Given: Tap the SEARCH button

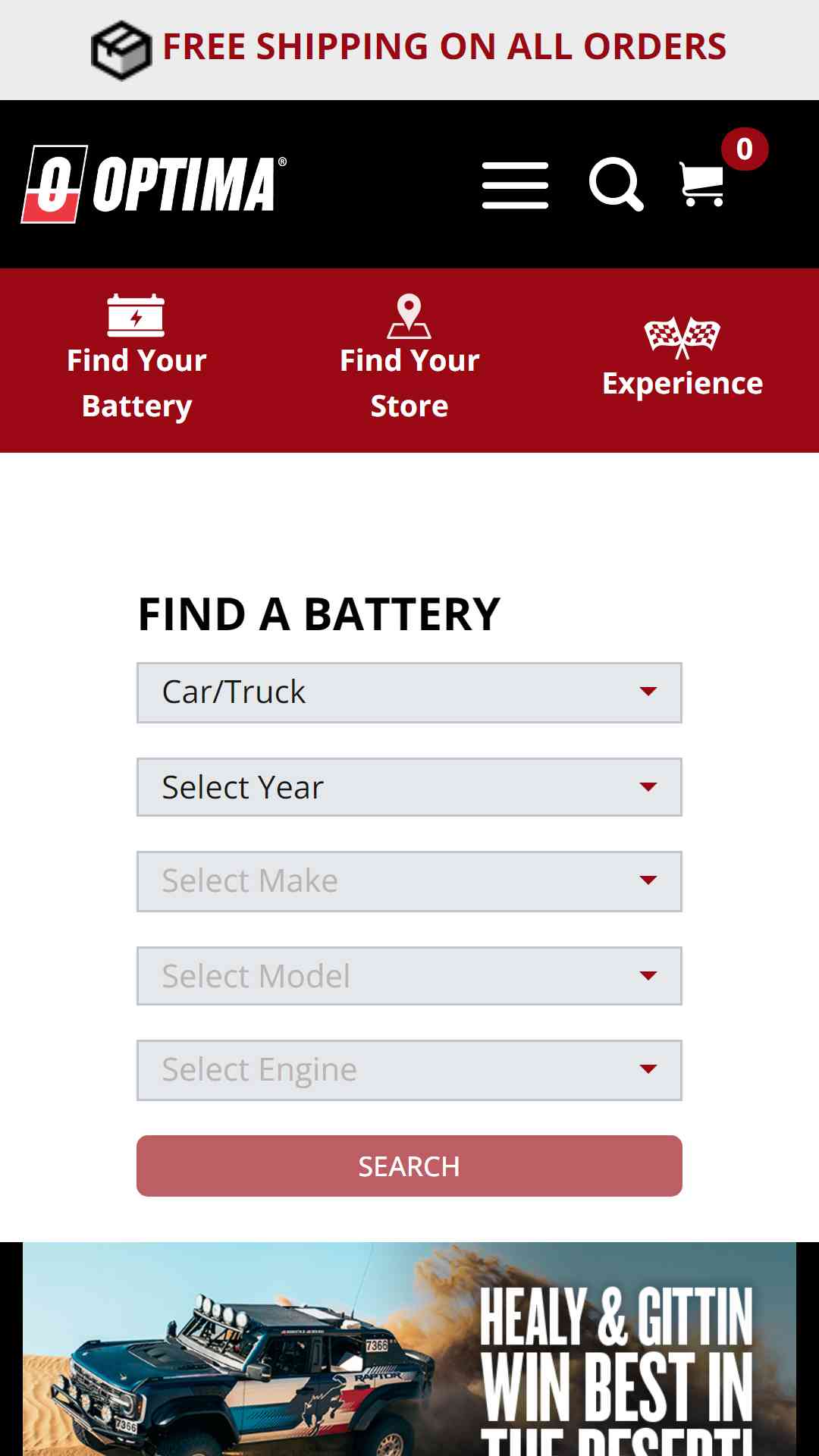Looking at the screenshot, I should 409,1166.
